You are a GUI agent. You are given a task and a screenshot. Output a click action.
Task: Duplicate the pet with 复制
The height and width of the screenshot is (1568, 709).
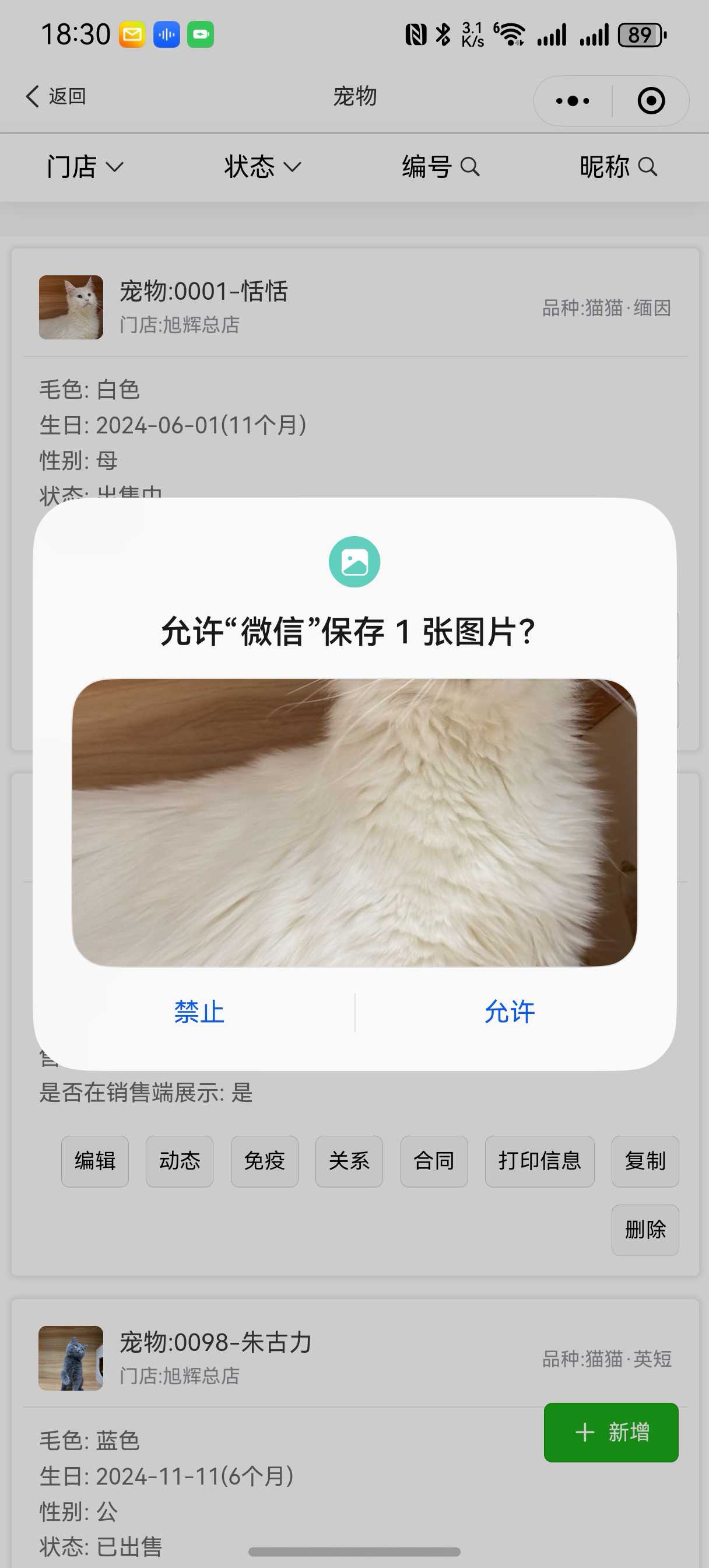tap(644, 1161)
